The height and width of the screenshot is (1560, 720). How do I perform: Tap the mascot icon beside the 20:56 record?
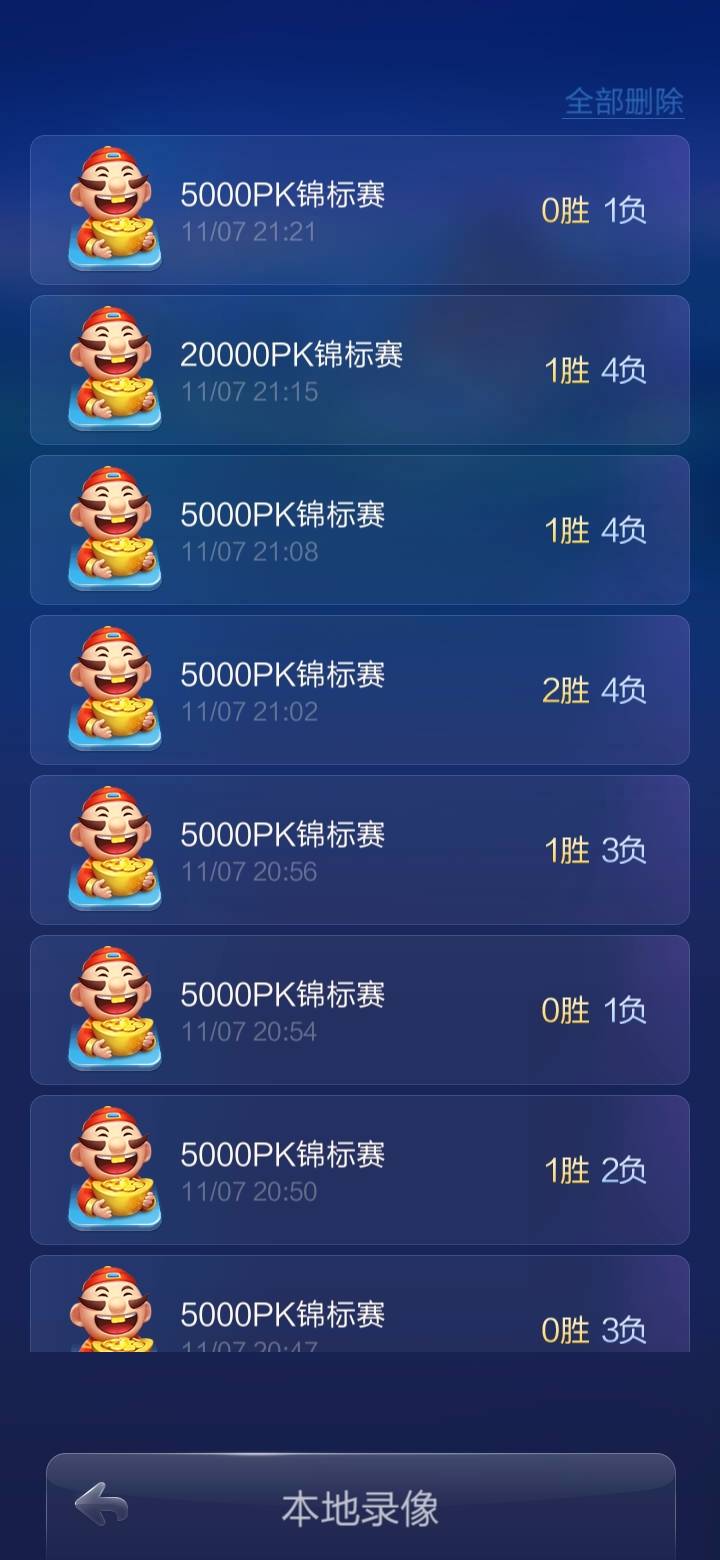[115, 849]
